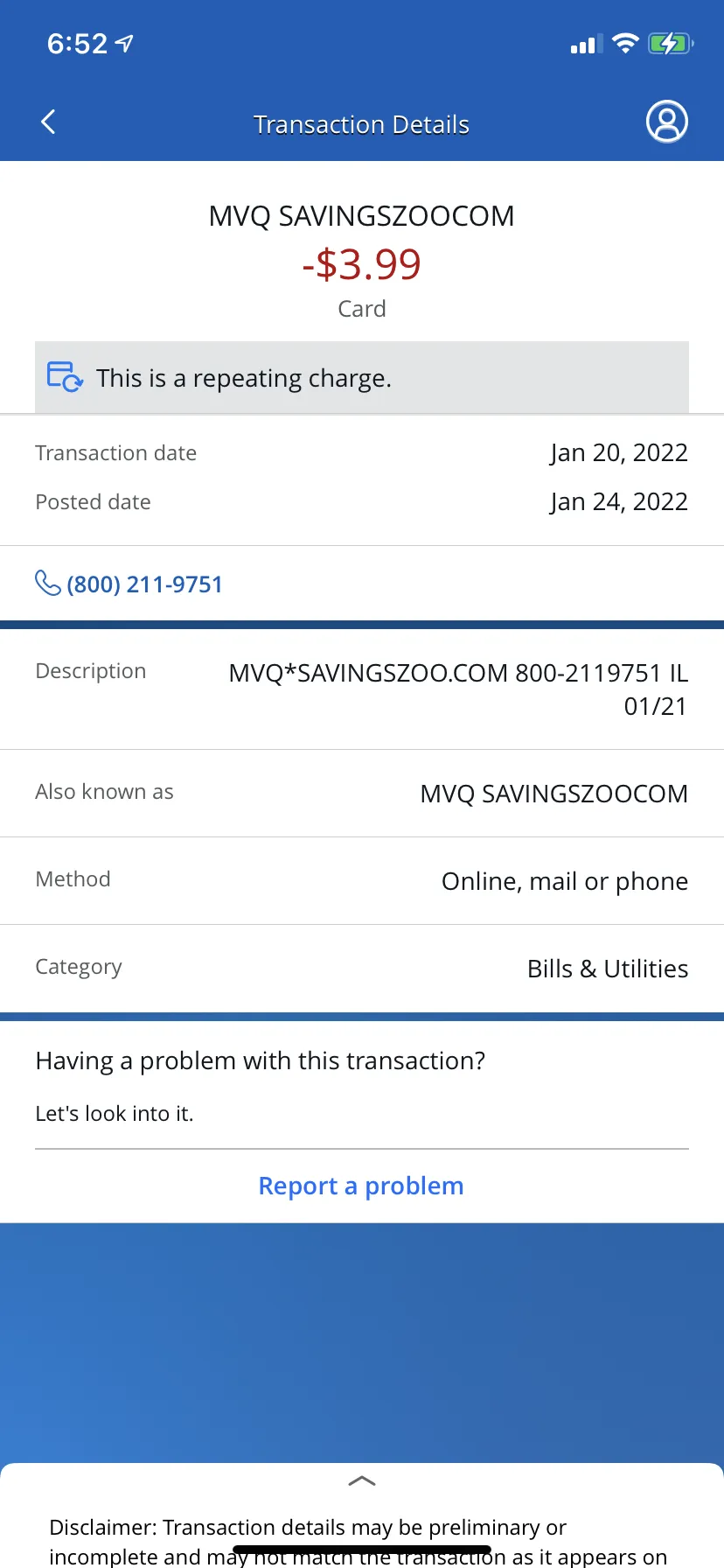Go back from Transaction Details
The image size is (724, 1568).
tap(48, 122)
